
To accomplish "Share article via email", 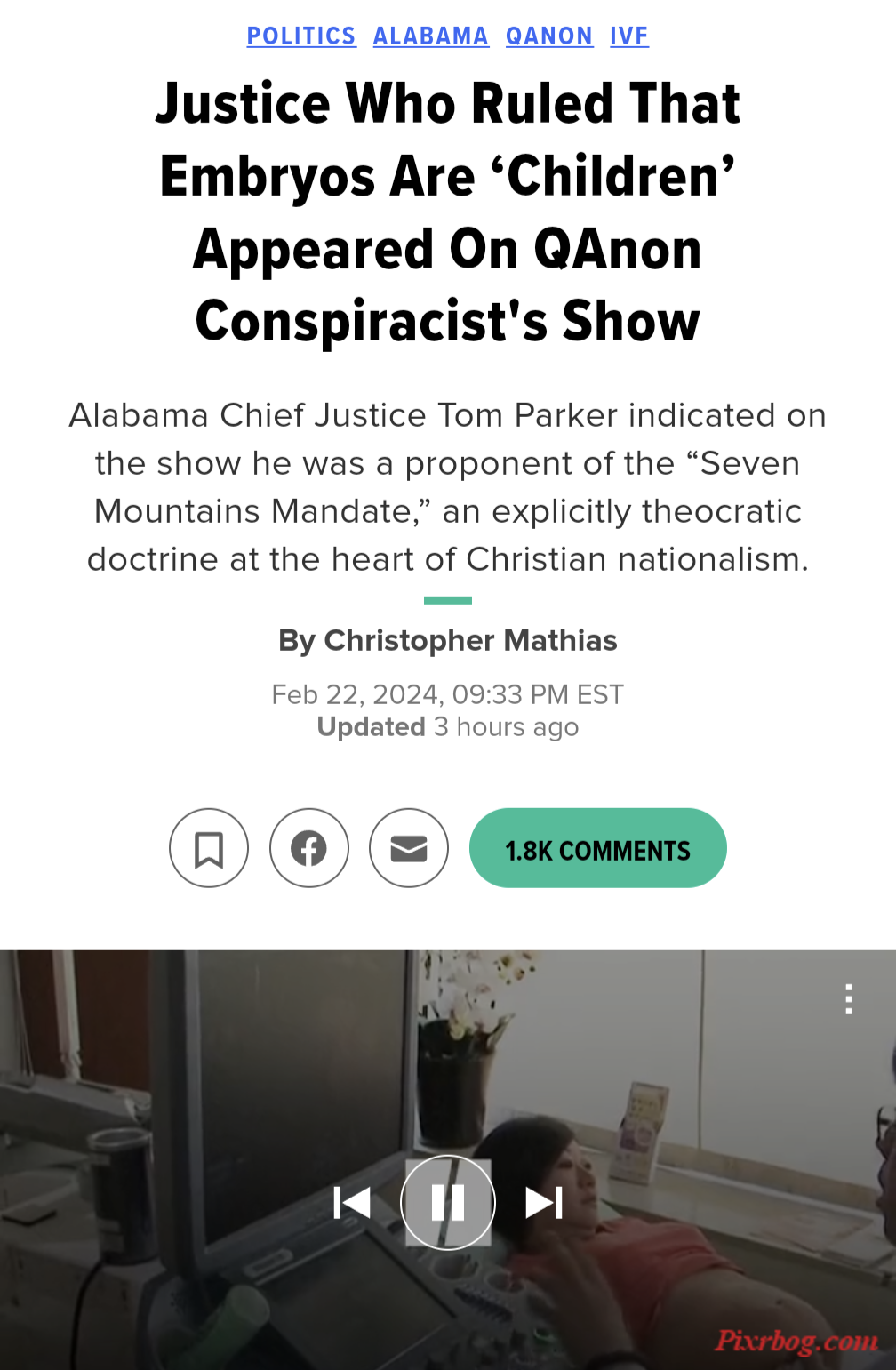I will pos(409,848).
